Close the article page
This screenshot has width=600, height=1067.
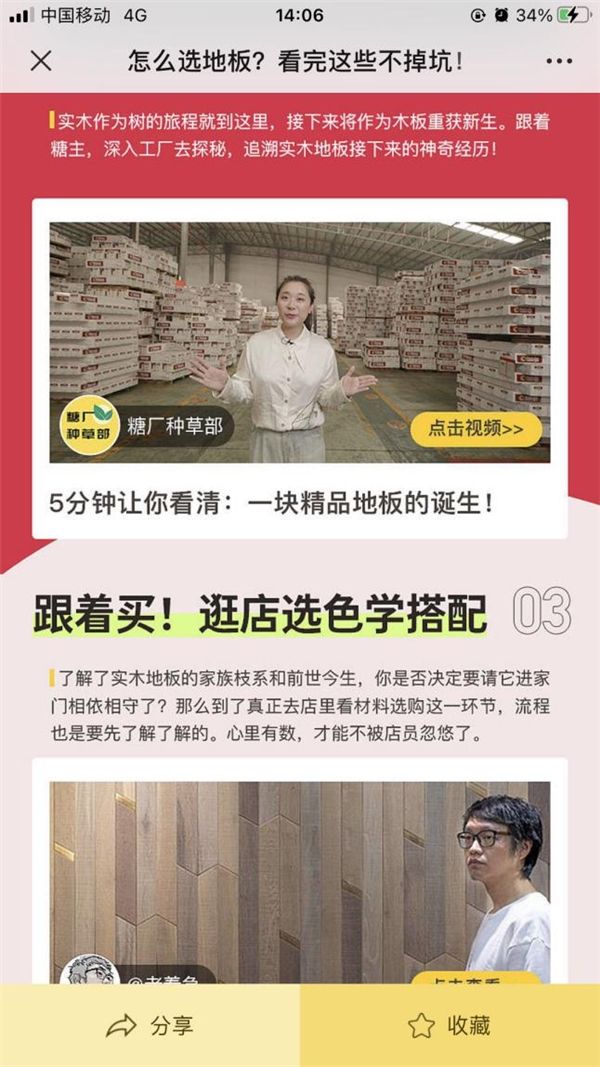[41, 61]
